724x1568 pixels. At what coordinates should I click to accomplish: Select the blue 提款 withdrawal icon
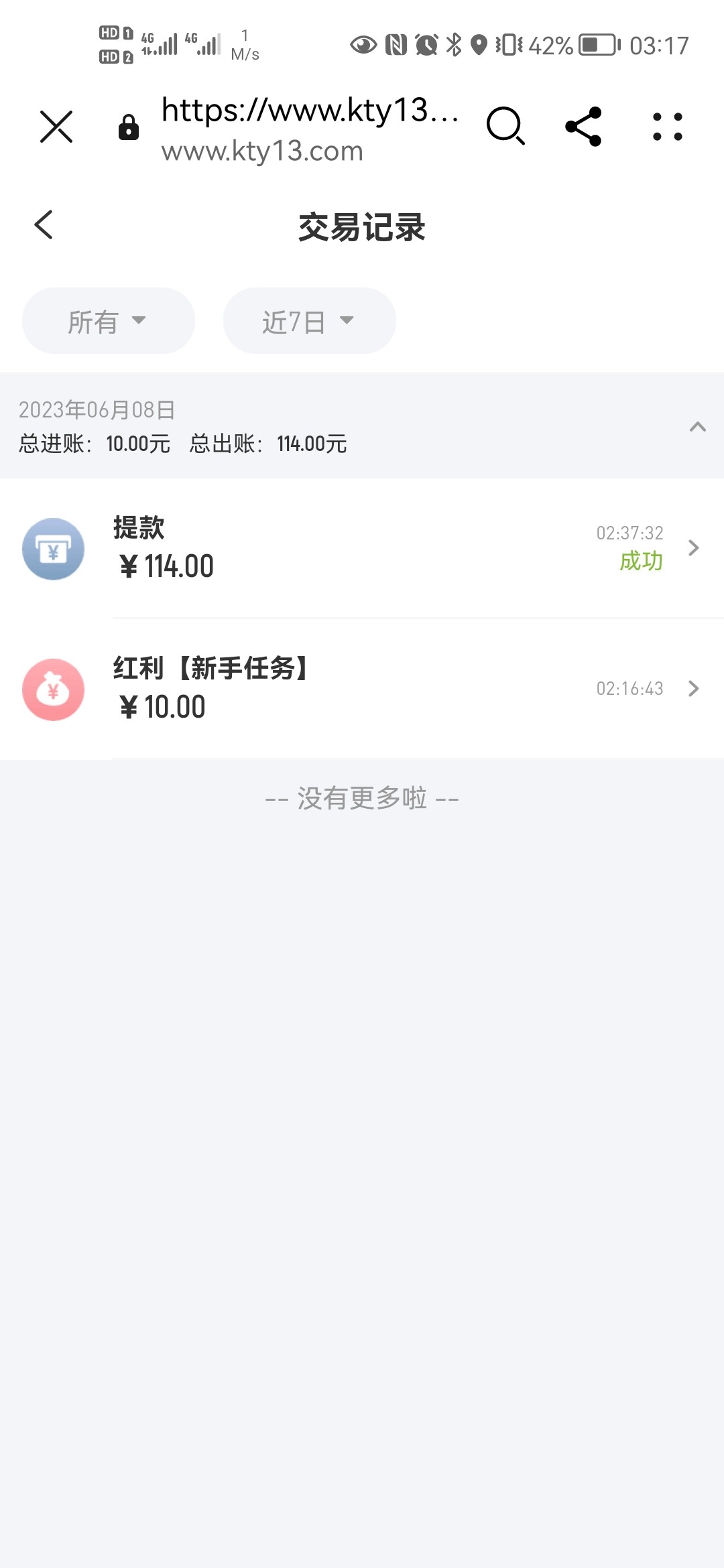click(54, 548)
